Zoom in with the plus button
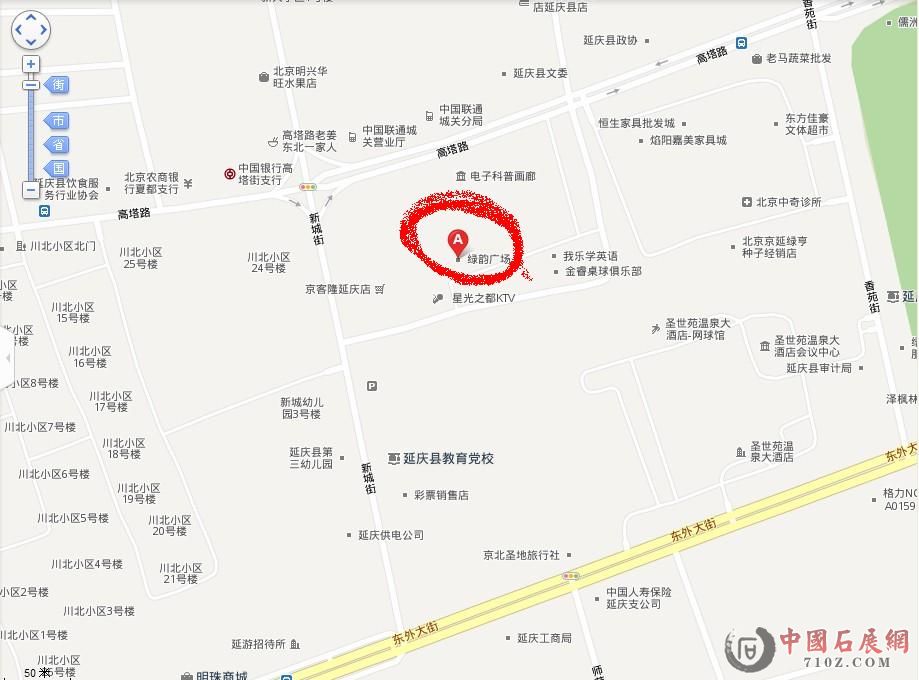 click(x=31, y=64)
